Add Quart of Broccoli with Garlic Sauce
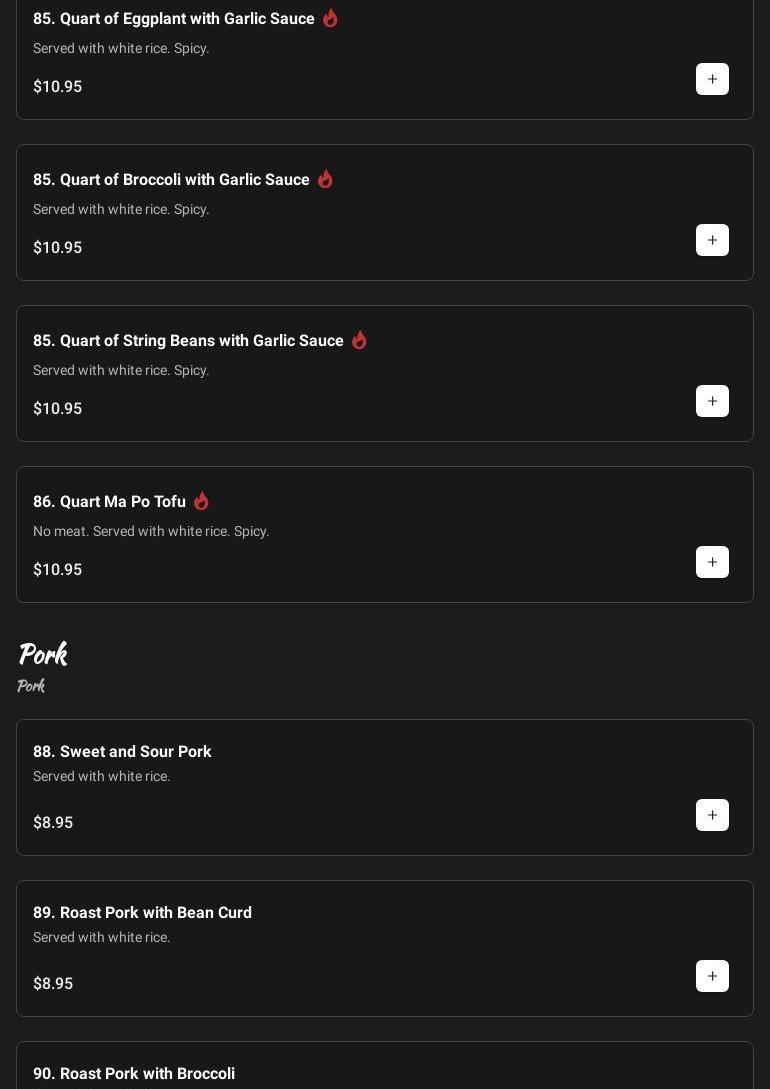 click(712, 240)
